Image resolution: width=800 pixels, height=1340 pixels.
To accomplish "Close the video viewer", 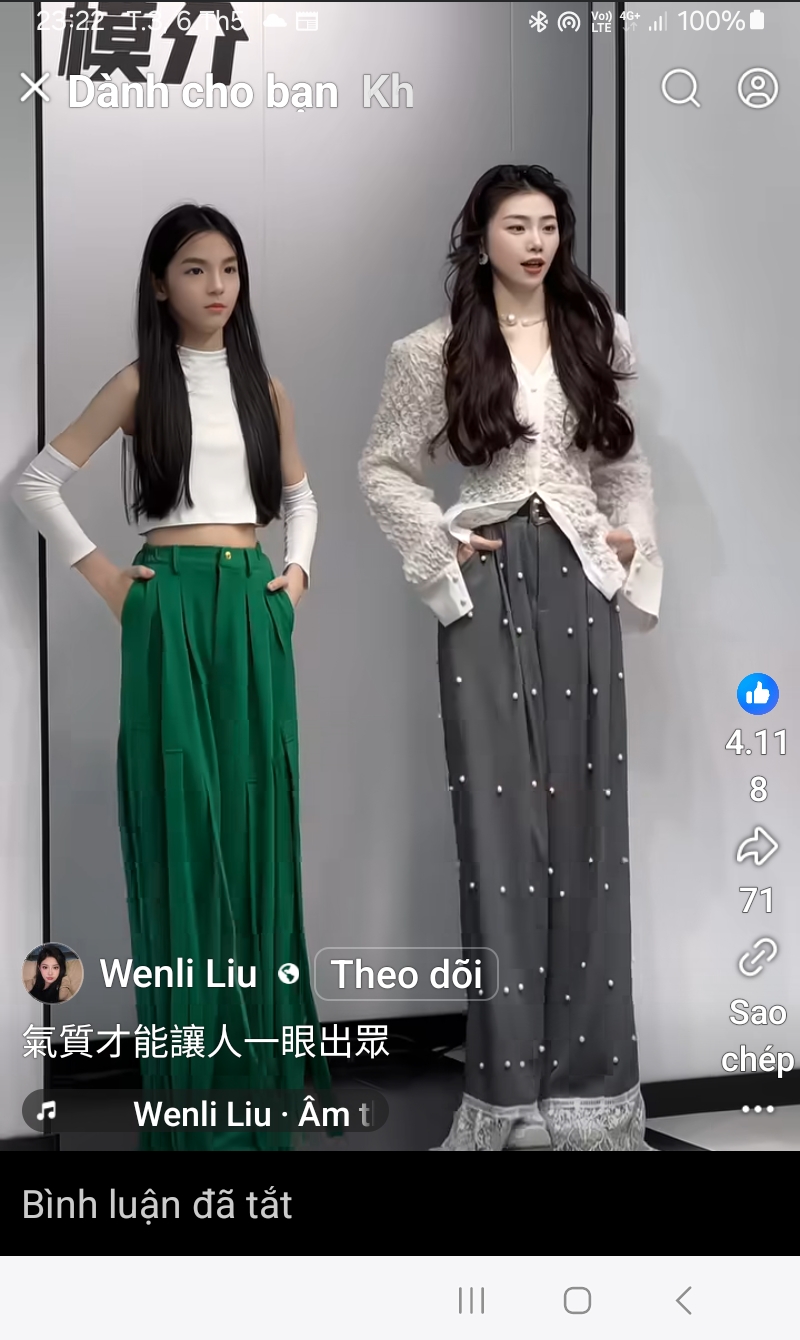I will [34, 88].
